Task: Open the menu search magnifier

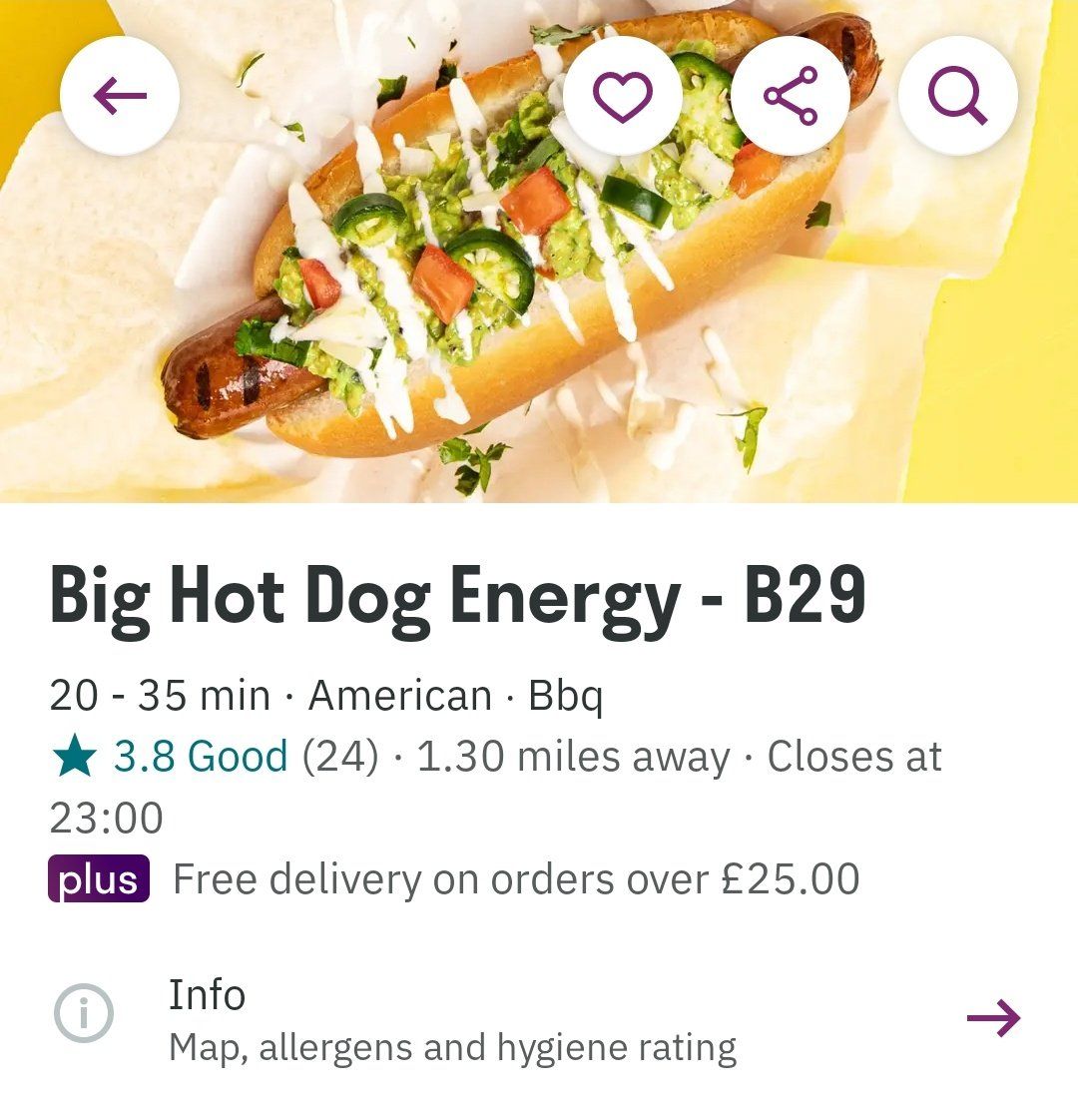Action: [958, 96]
